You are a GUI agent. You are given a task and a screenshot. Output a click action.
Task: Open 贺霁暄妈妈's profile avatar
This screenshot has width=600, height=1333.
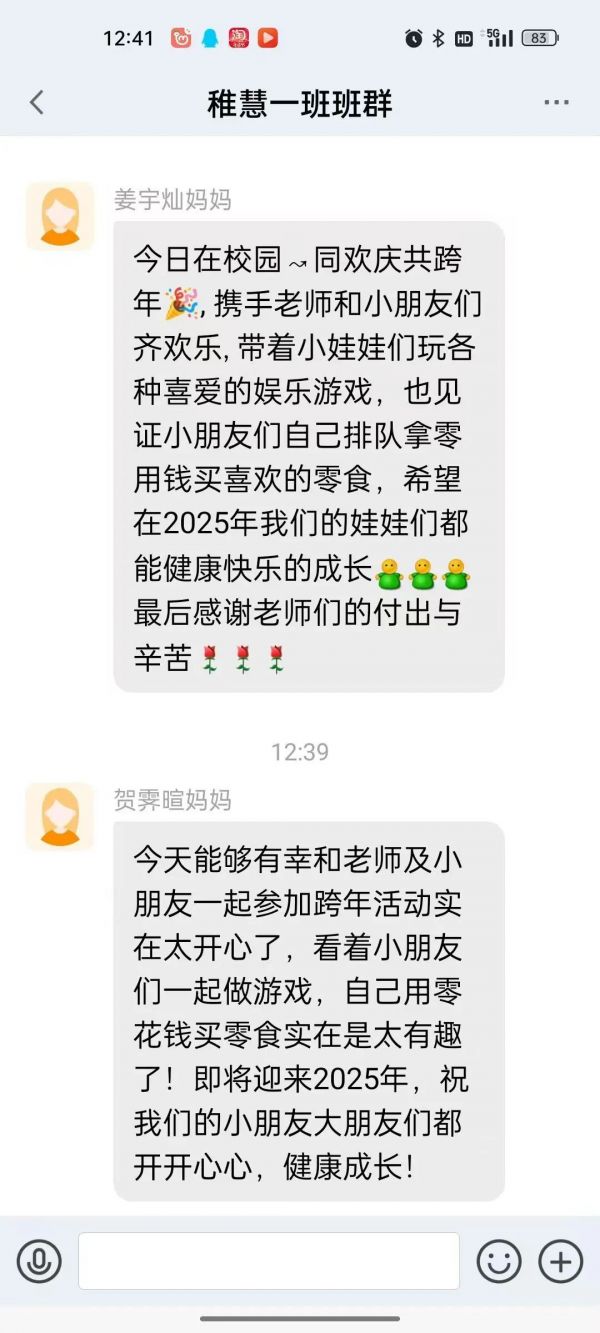pyautogui.click(x=60, y=816)
